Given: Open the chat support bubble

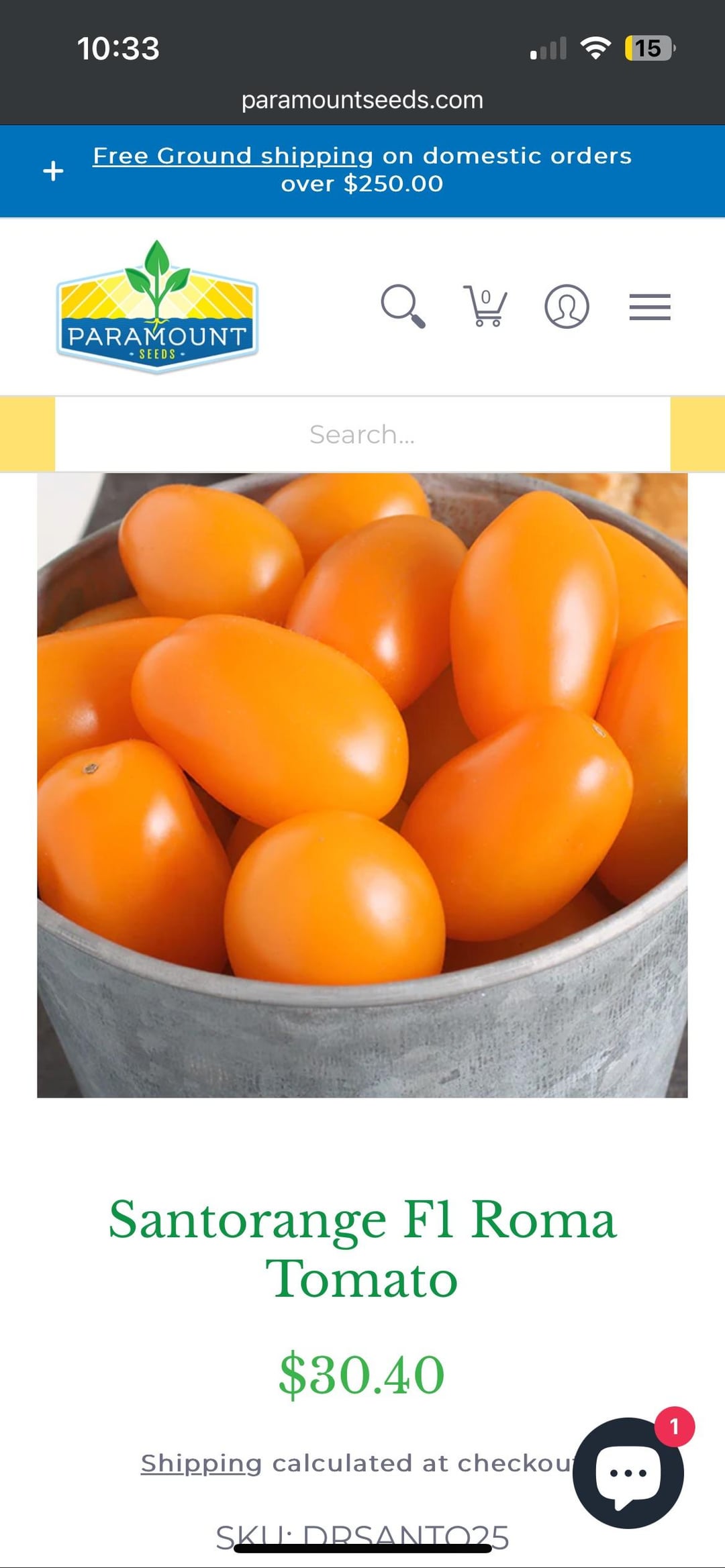Looking at the screenshot, I should click(628, 1473).
